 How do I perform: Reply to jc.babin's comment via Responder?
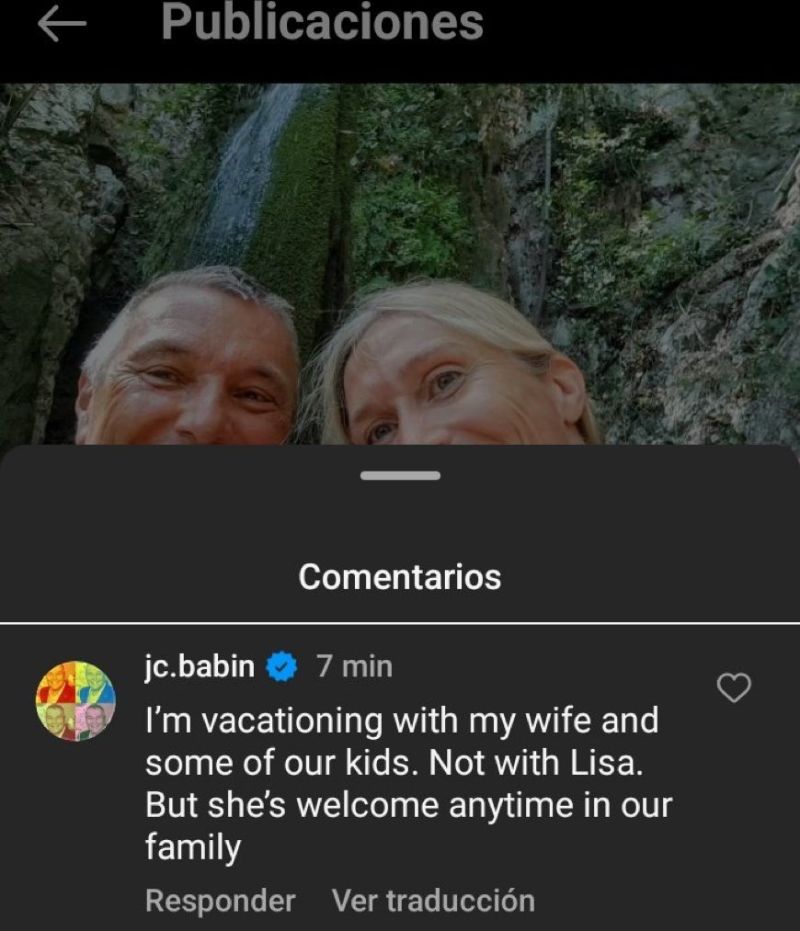pyautogui.click(x=220, y=900)
